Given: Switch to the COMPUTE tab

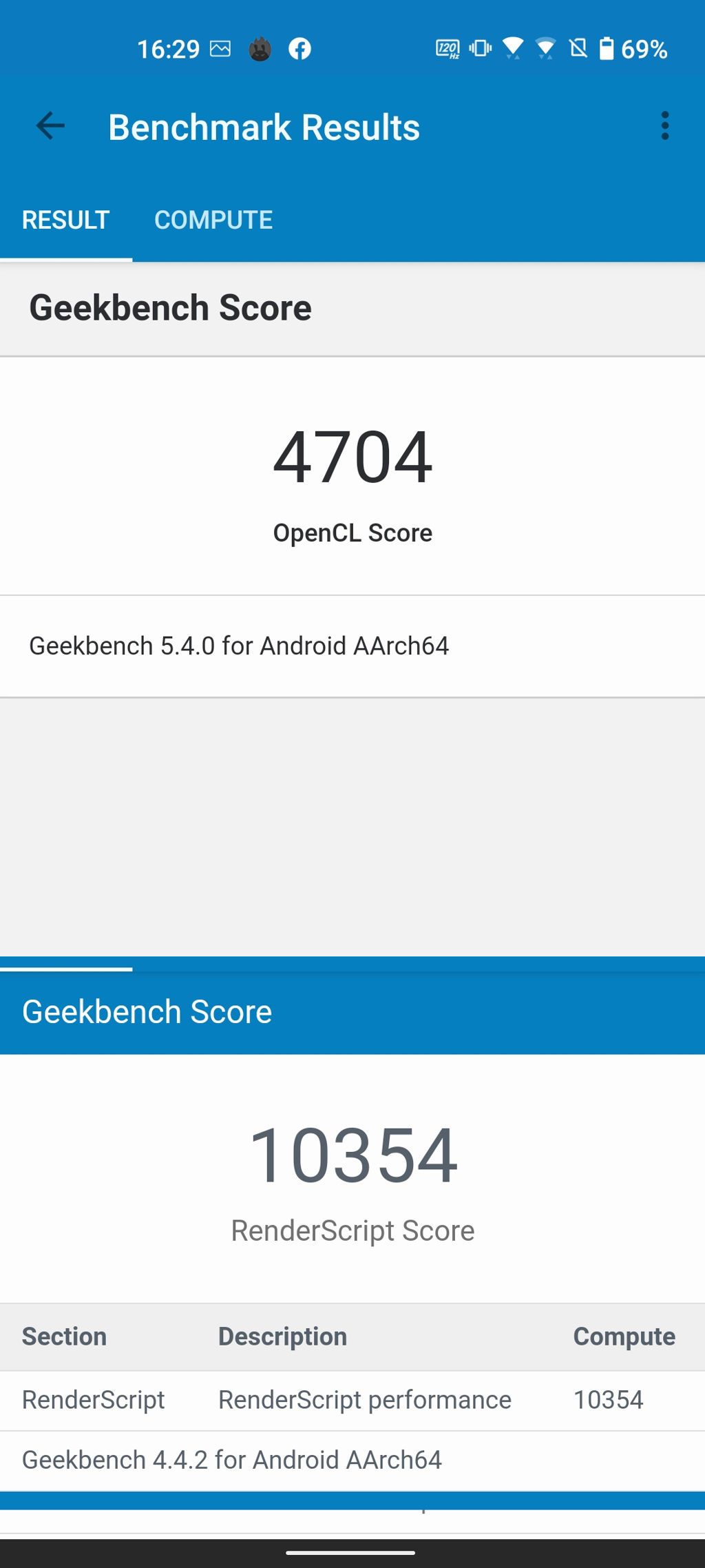Looking at the screenshot, I should pos(213,220).
